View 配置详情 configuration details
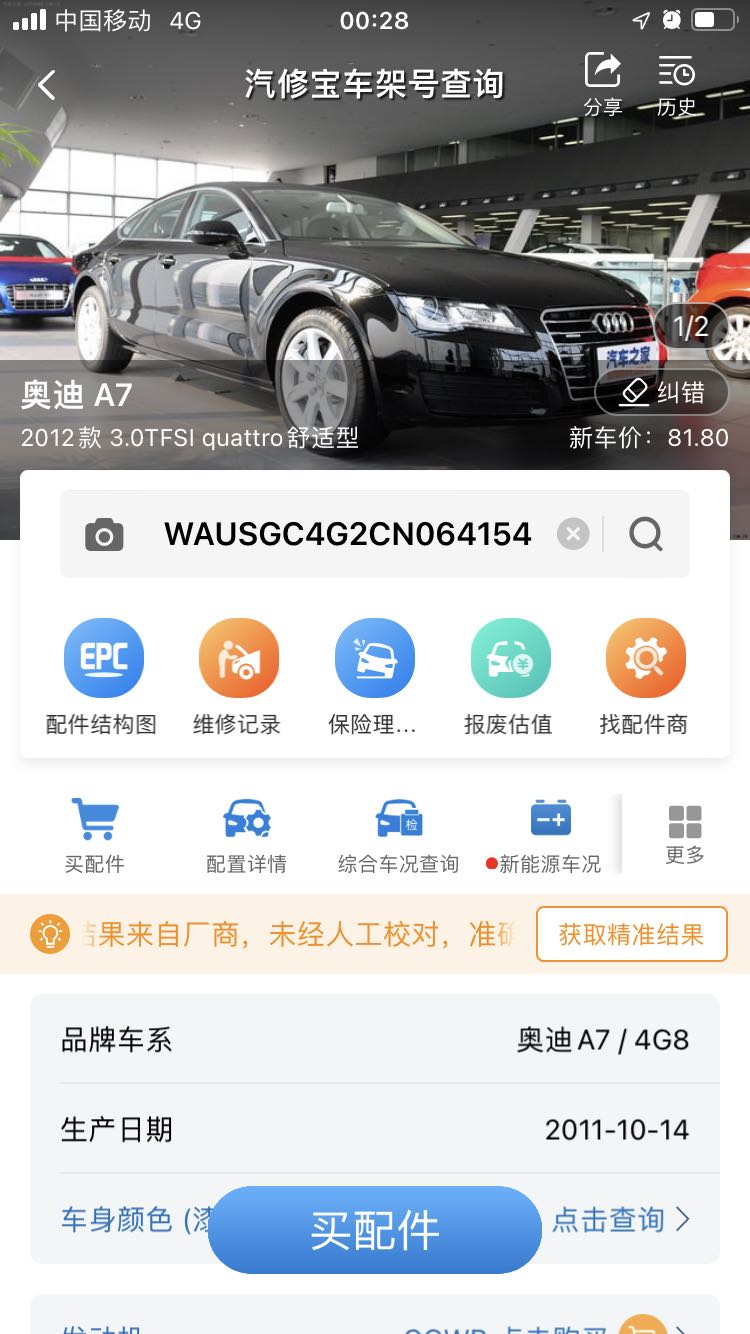 (x=246, y=834)
